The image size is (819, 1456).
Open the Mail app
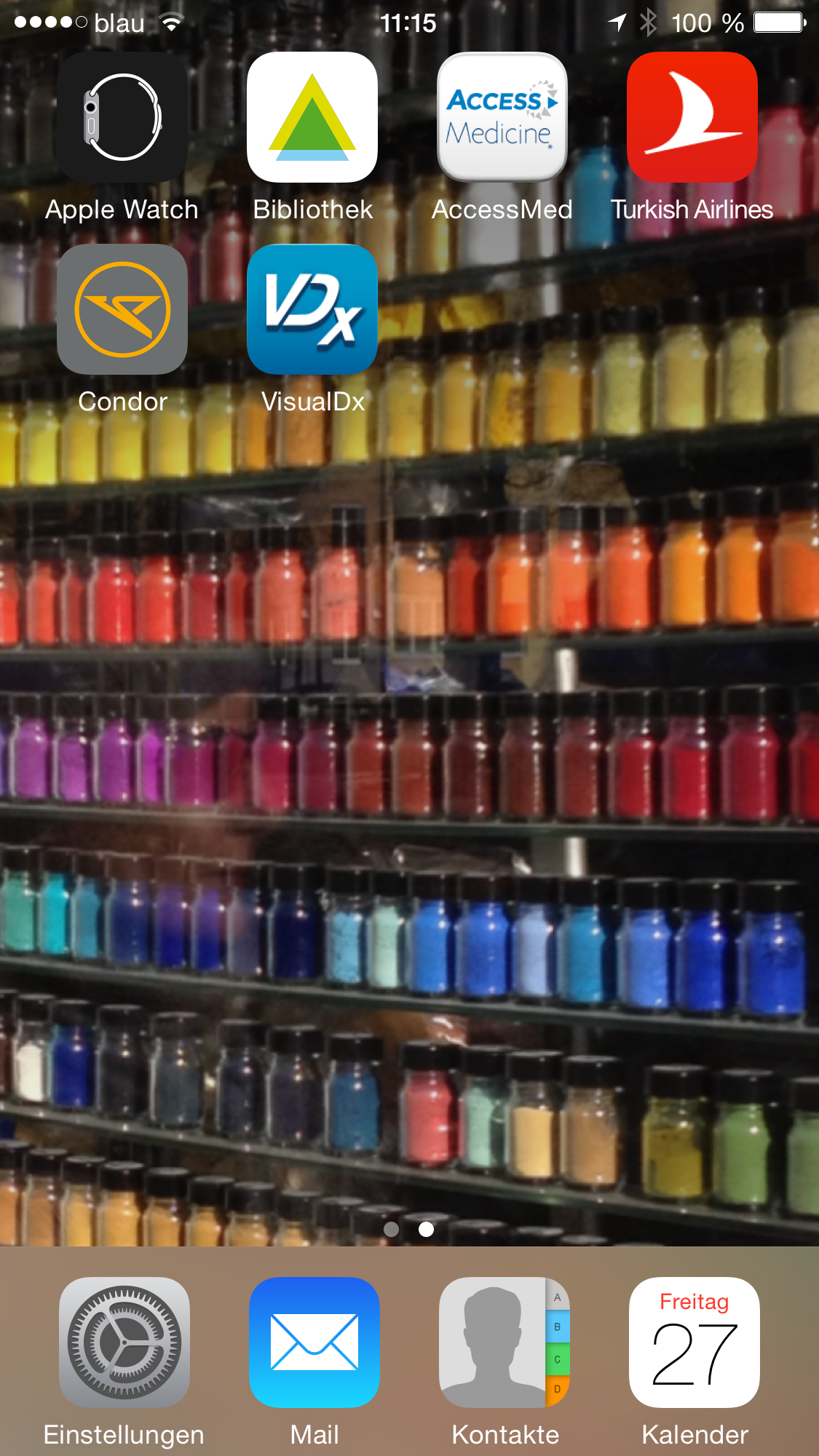click(x=314, y=1342)
